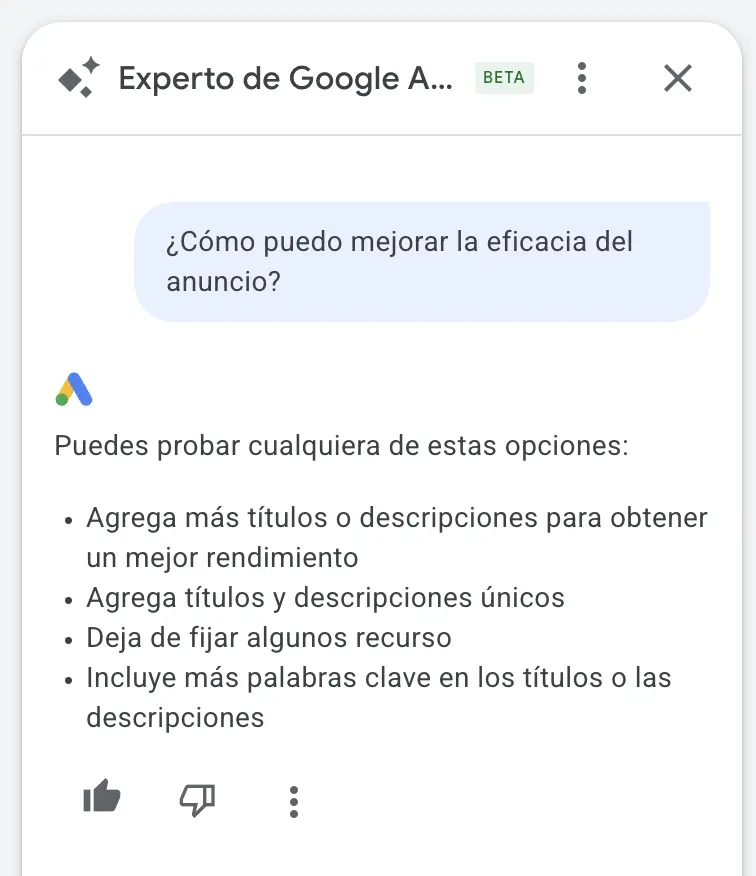Image resolution: width=756 pixels, height=876 pixels.
Task: Close the Experto de Google Ads panel
Action: coord(677,78)
